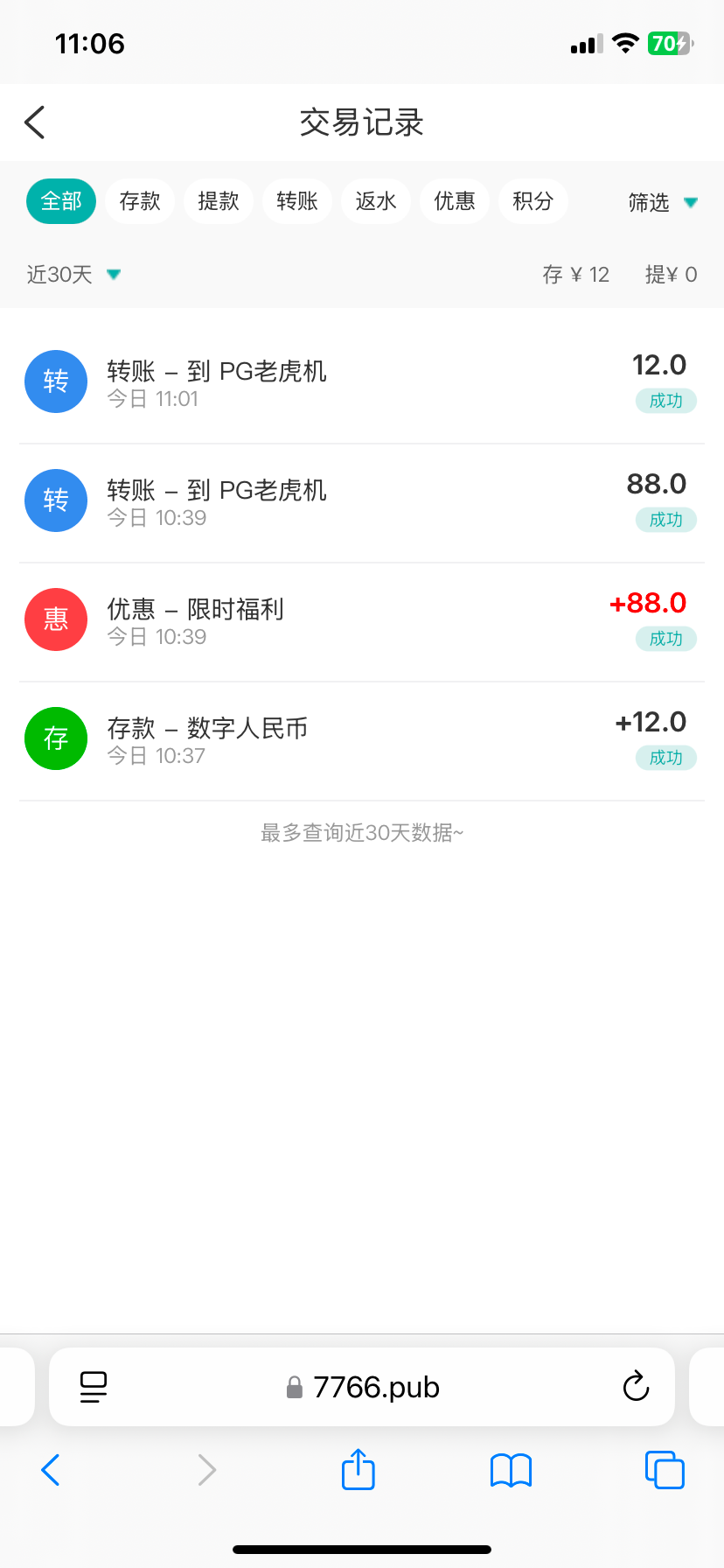
Task: Show 转账 records only
Action: tap(297, 201)
